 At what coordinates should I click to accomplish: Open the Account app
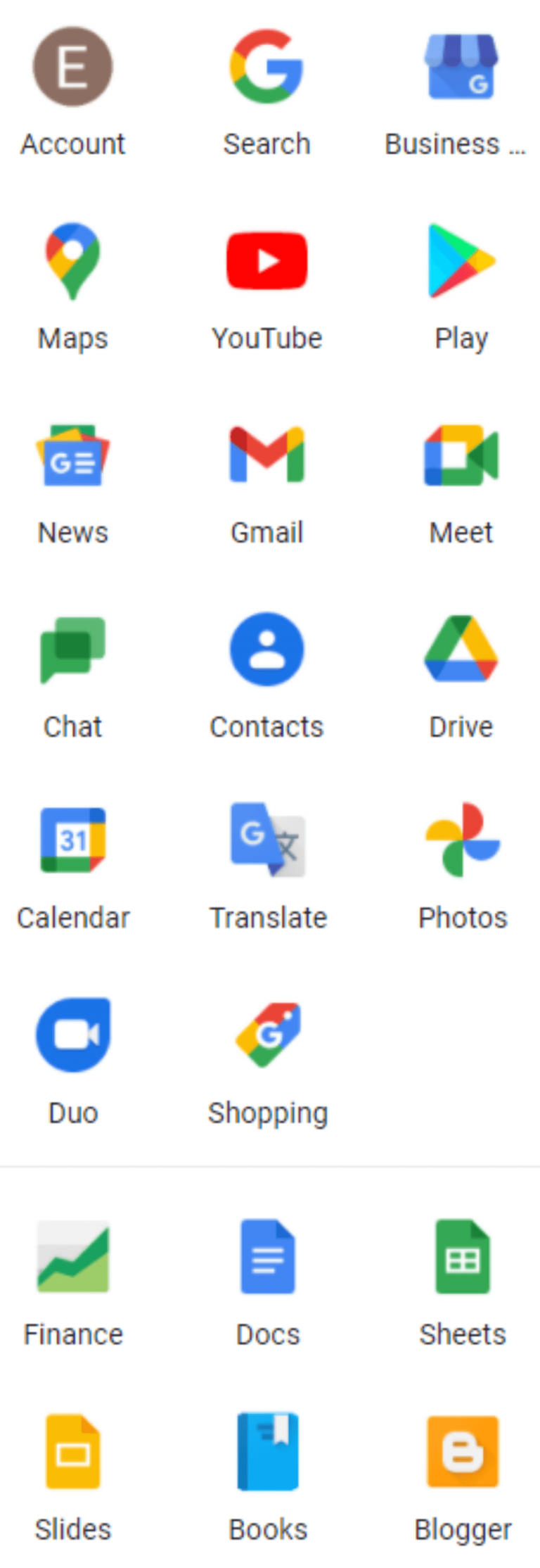[72, 65]
